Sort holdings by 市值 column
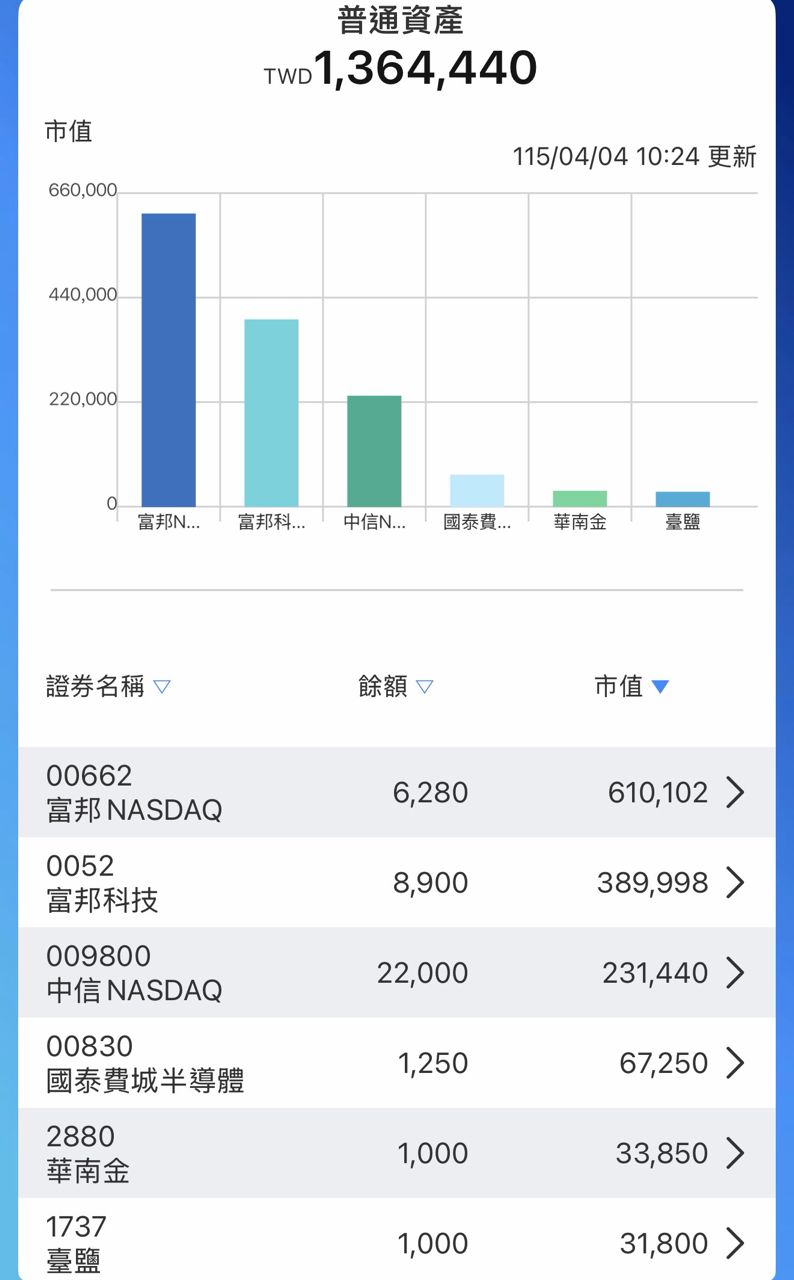 pyautogui.click(x=631, y=687)
